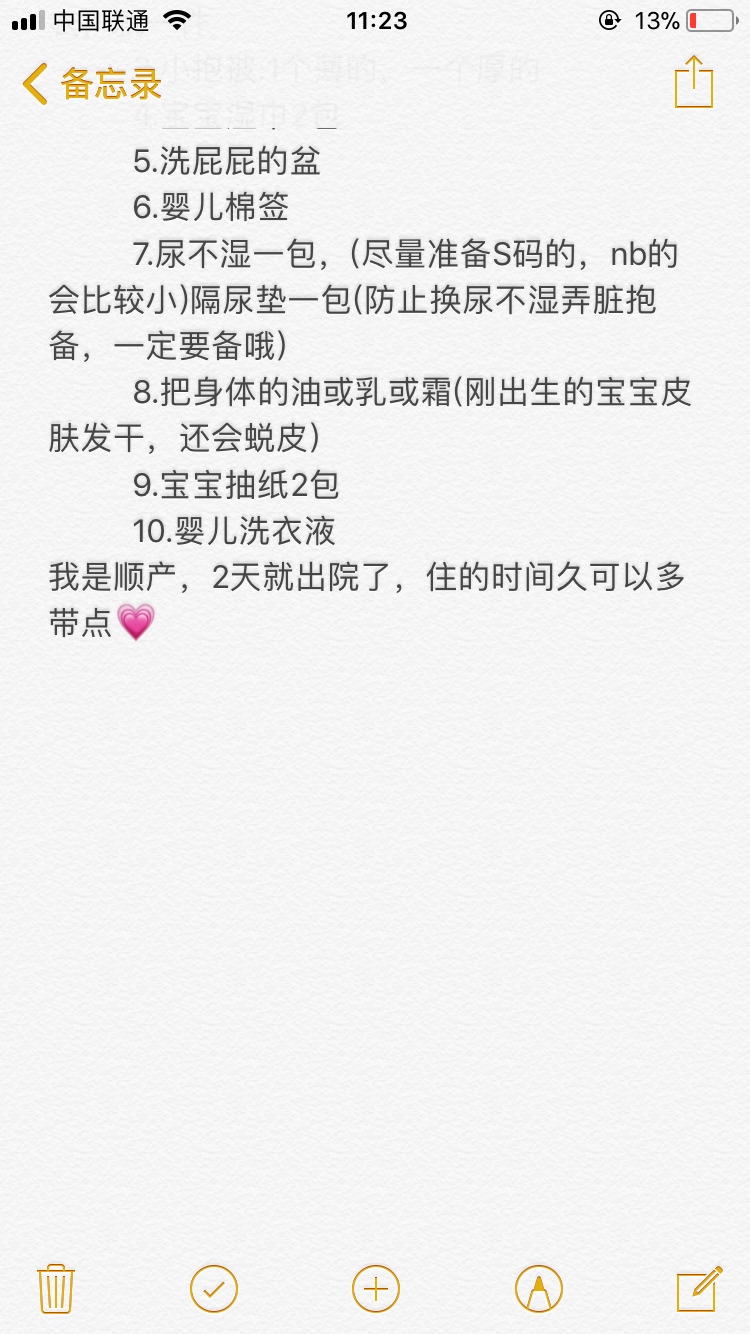Compose a new note
750x1334 pixels.
coord(698,1288)
